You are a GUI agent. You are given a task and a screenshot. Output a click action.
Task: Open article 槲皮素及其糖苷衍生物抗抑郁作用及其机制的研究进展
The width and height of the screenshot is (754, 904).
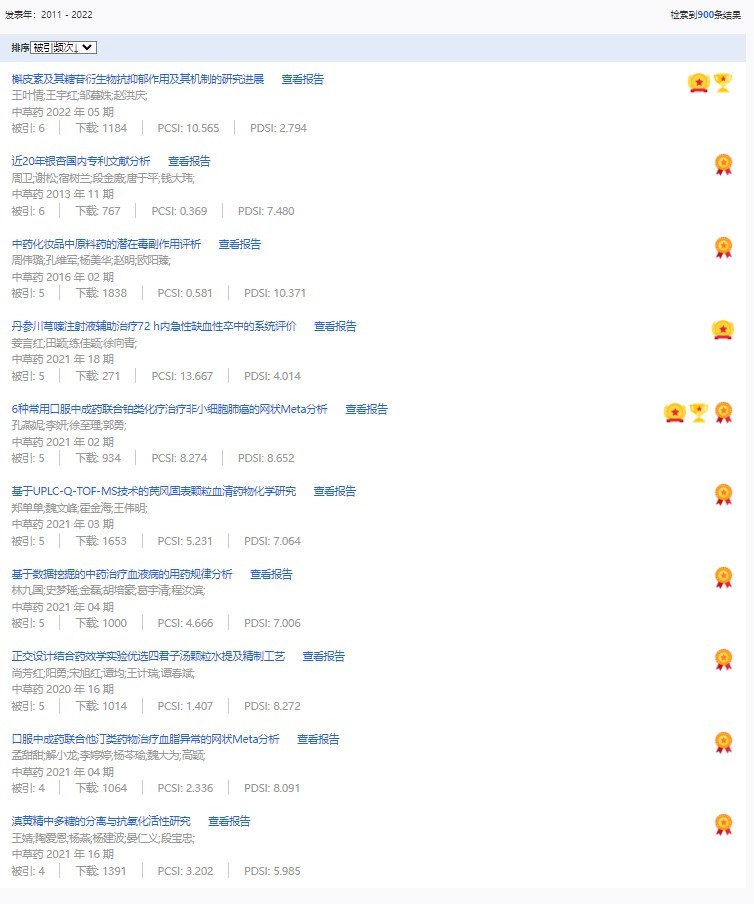(138, 79)
